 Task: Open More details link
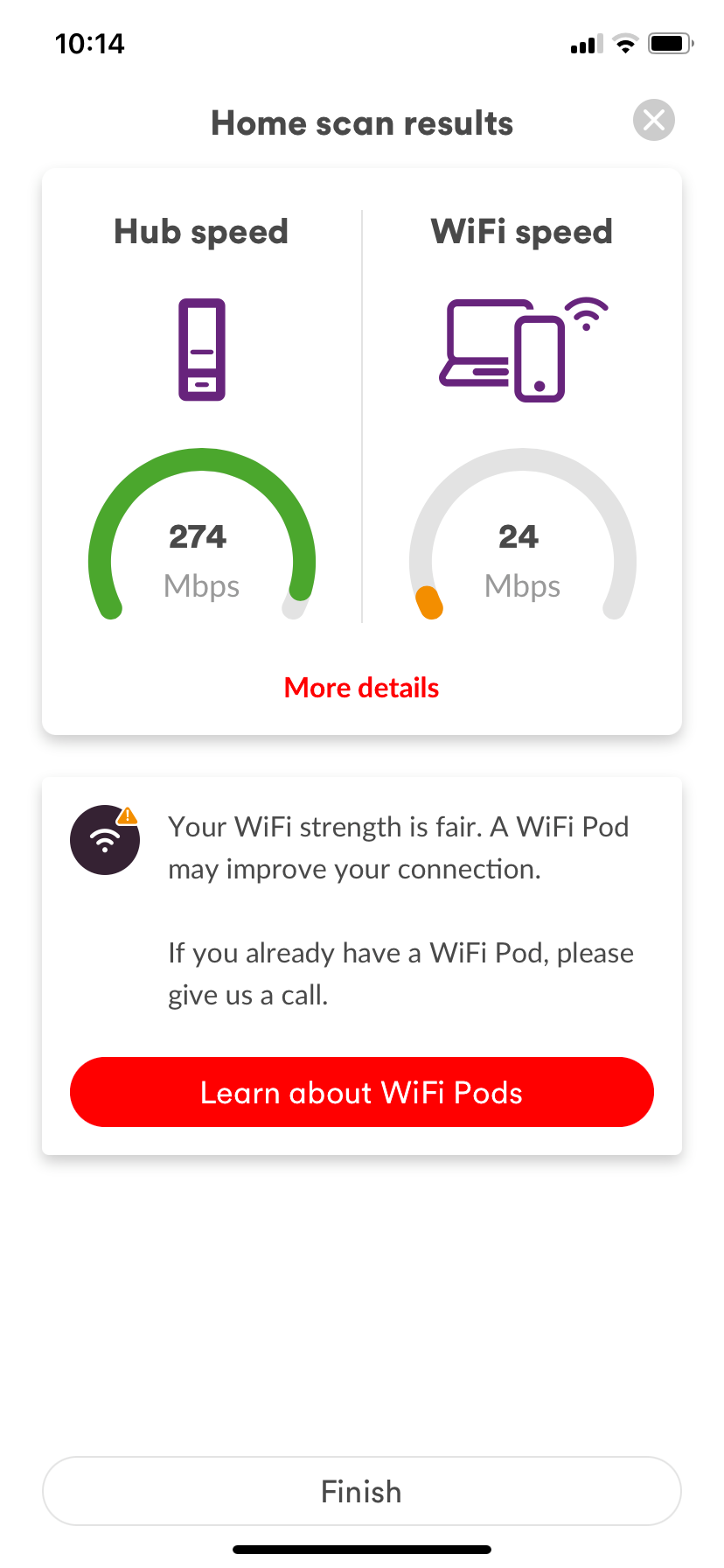pos(361,688)
